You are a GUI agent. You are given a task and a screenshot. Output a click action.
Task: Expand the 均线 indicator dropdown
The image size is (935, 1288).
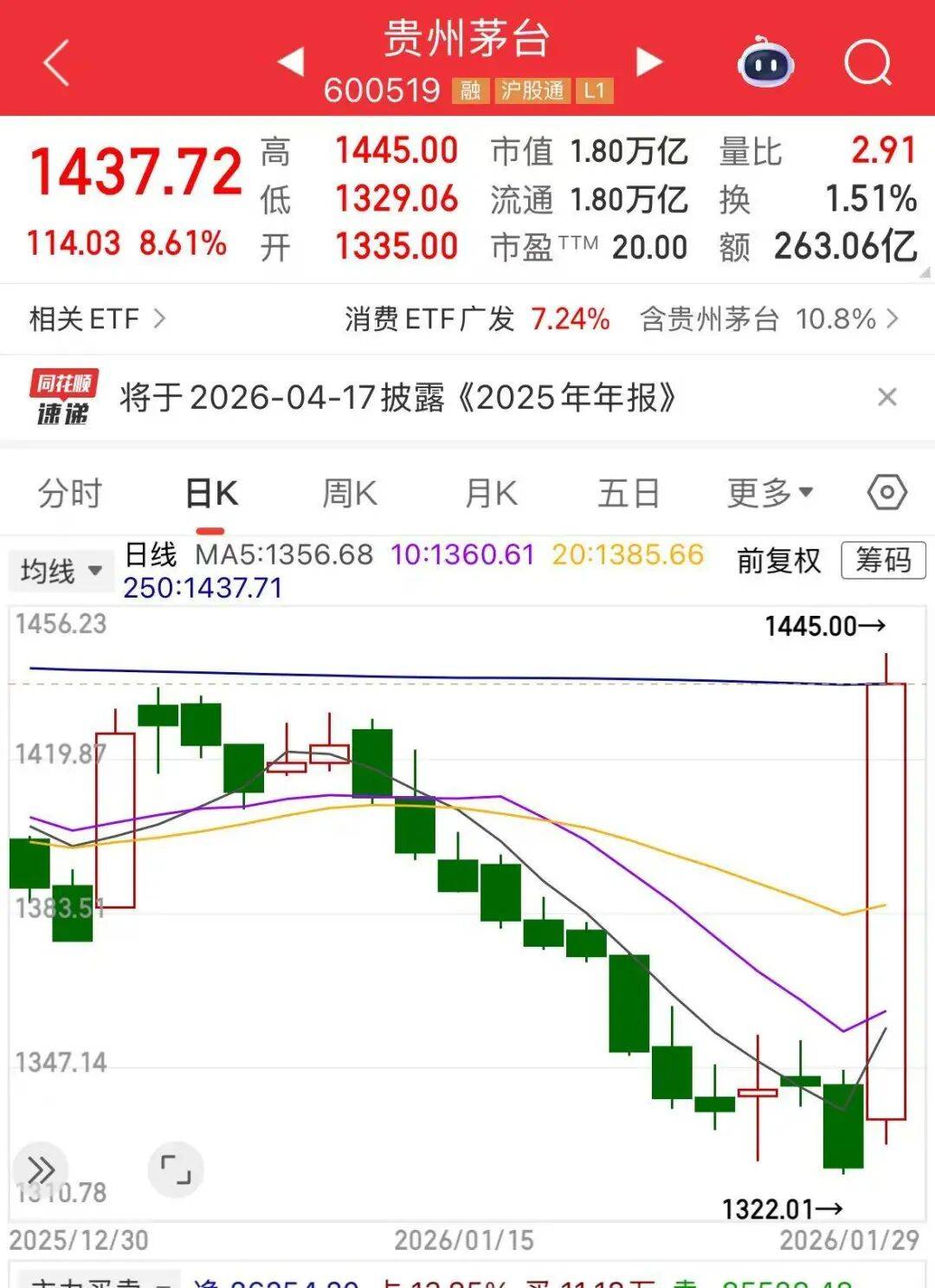tap(61, 572)
